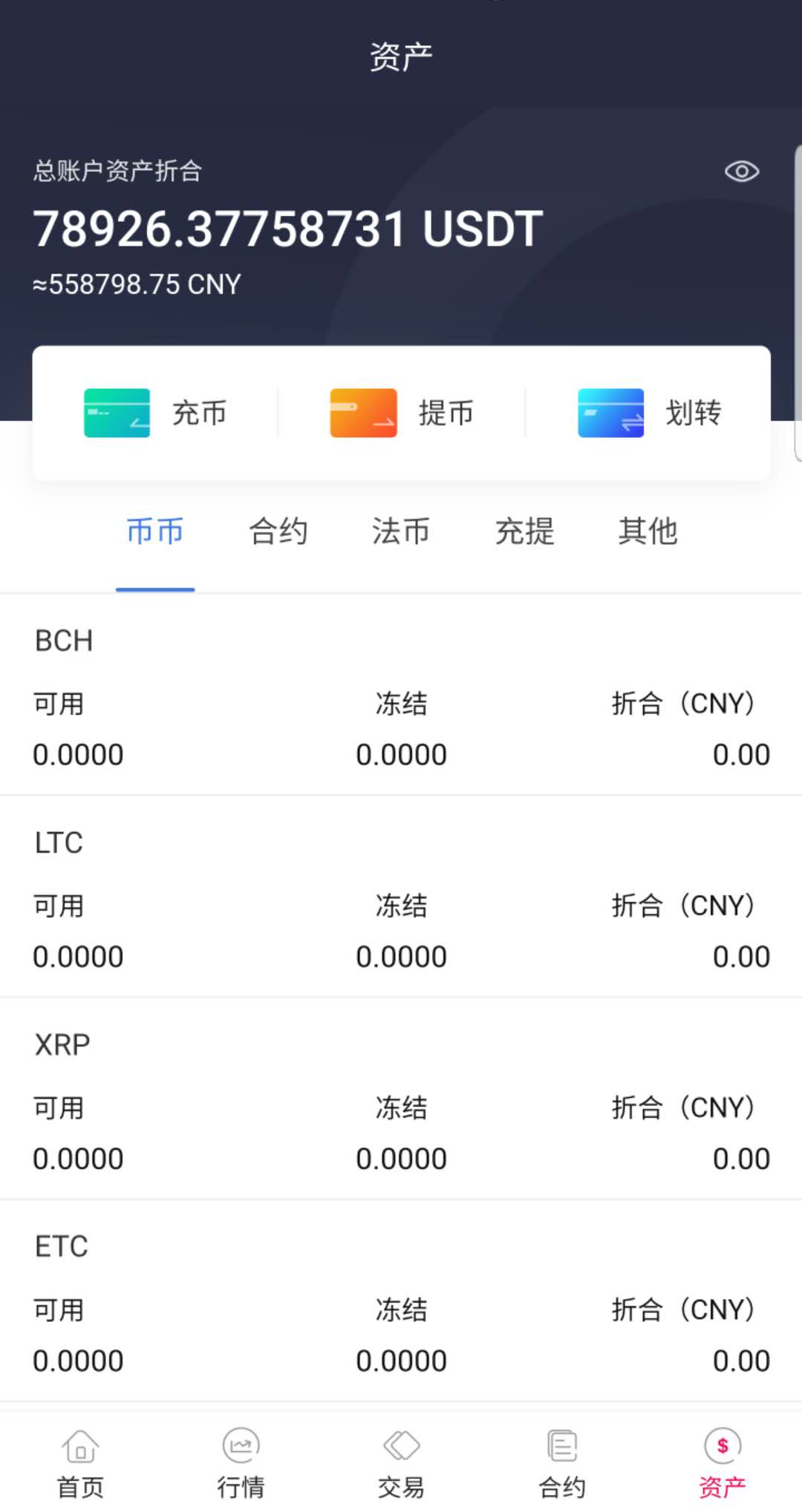802x1512 pixels.
Task: Open the 法币 fiat tab
Action: (401, 531)
